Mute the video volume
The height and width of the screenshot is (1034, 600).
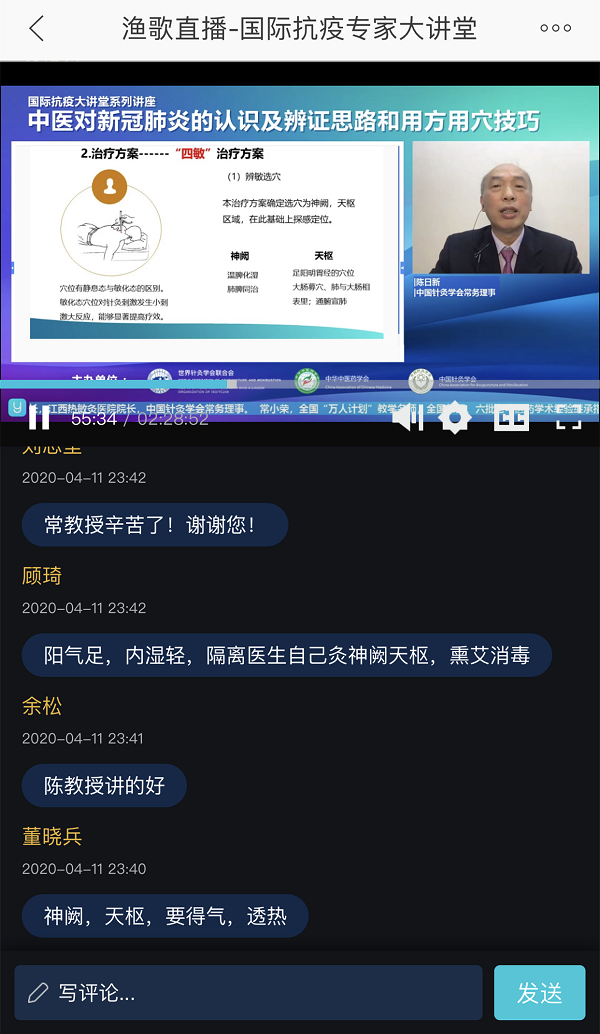pos(406,418)
